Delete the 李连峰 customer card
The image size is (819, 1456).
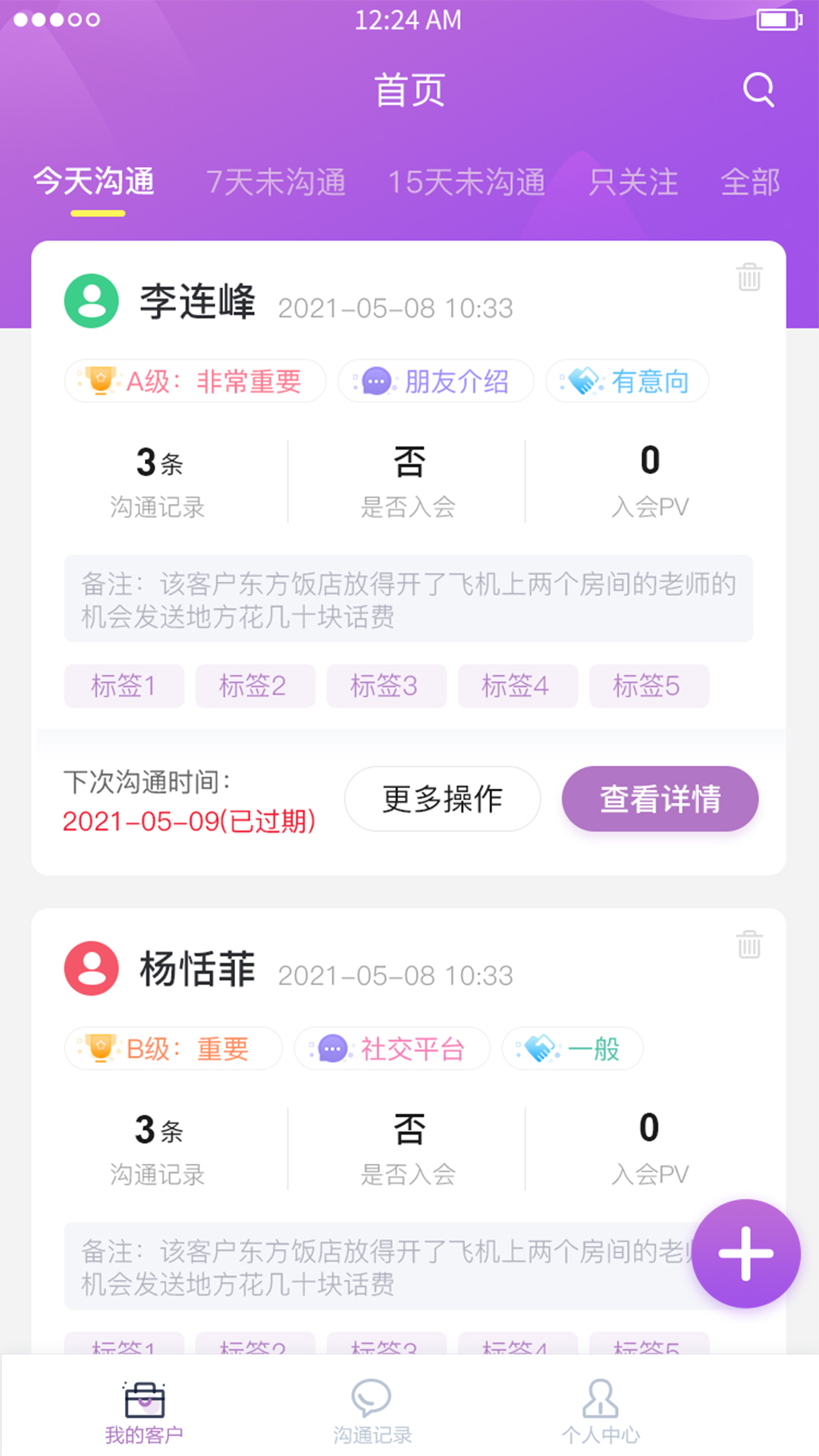pyautogui.click(x=749, y=277)
